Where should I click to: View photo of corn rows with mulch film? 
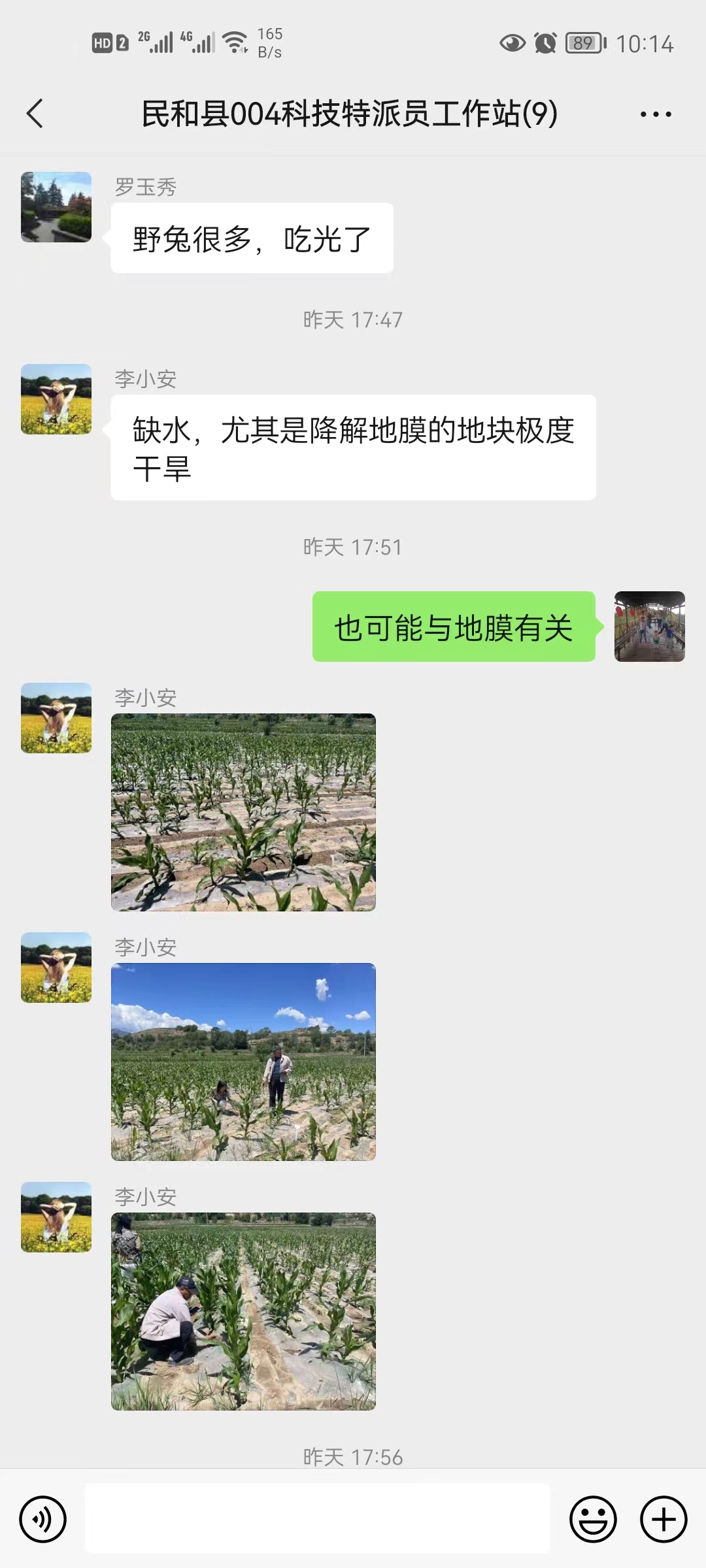coord(243,812)
